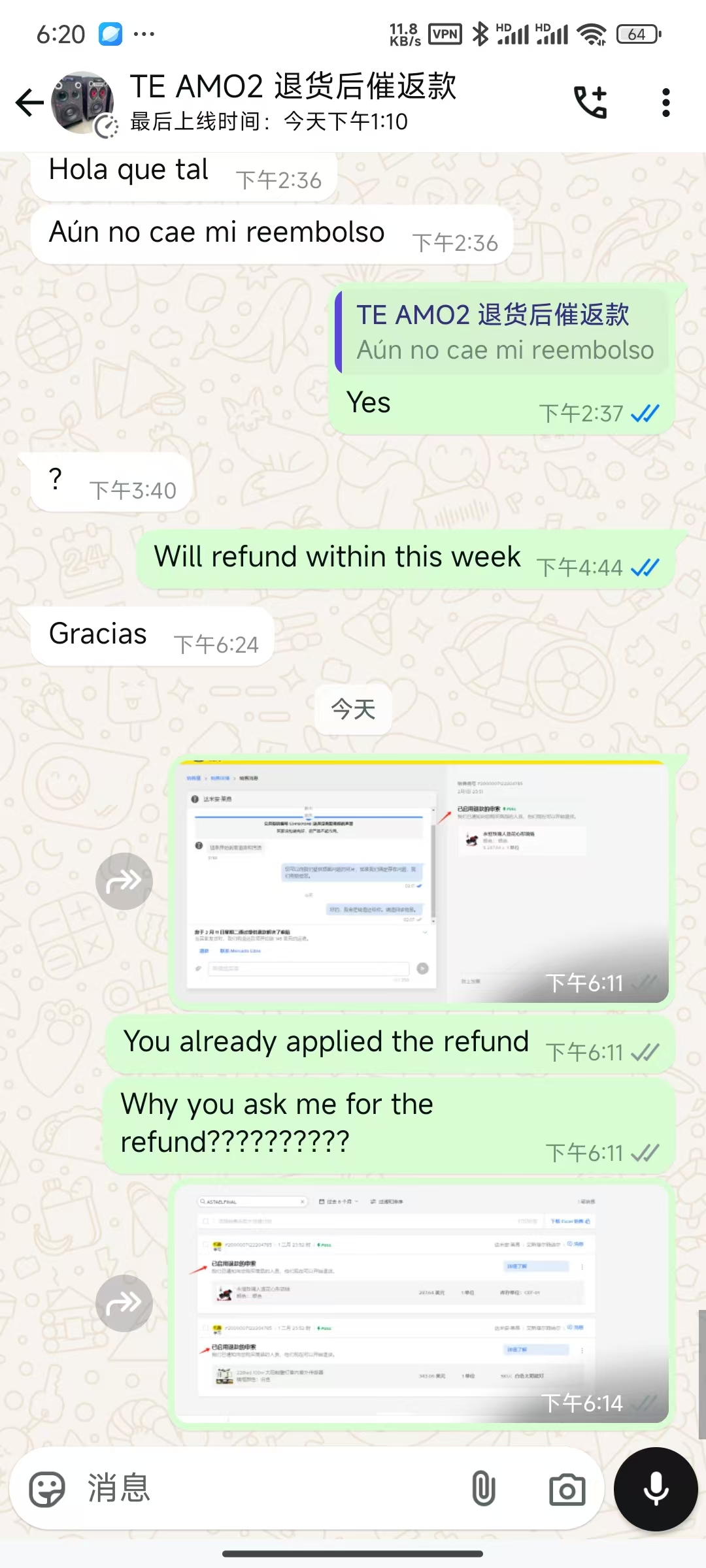Screen dimensions: 706x1568
Task: Go back to the chat list
Action: click(29, 103)
